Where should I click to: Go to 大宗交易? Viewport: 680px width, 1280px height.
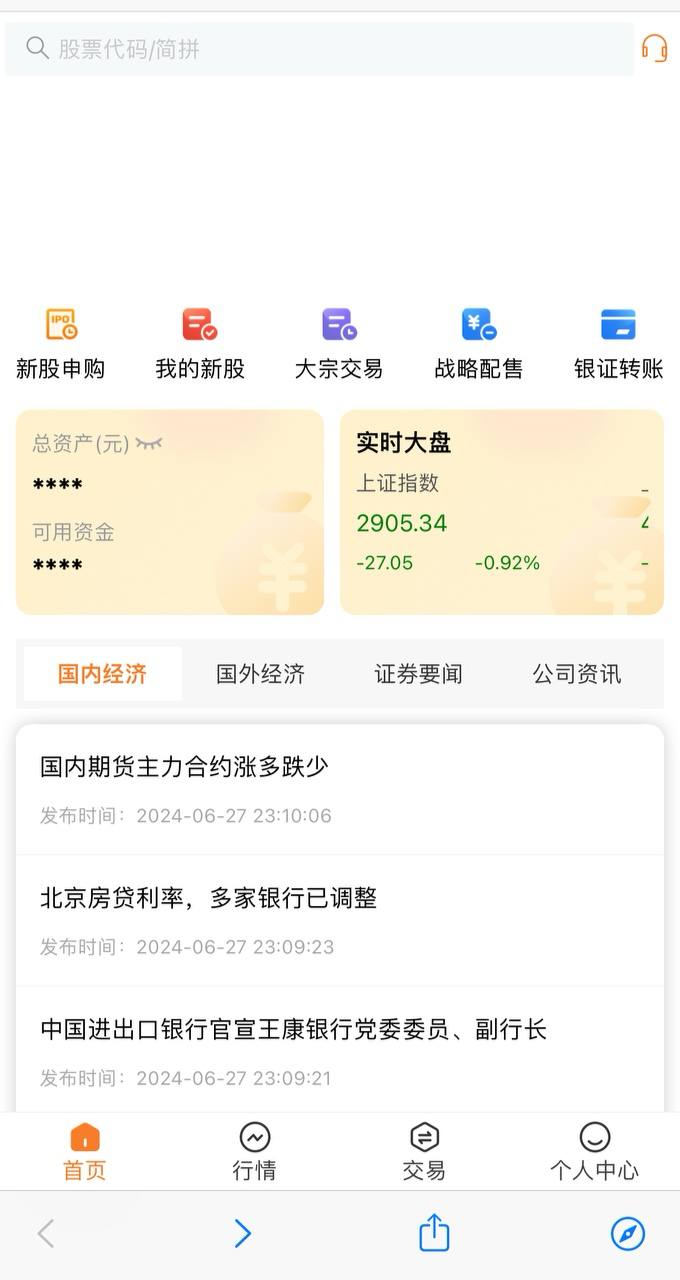pyautogui.click(x=339, y=343)
